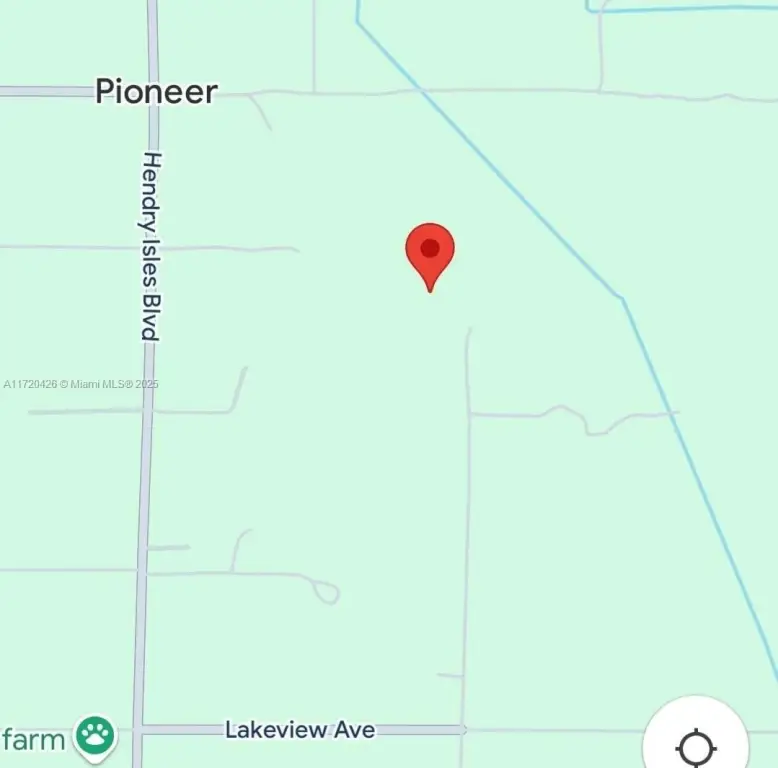The height and width of the screenshot is (768, 778).
Task: Tap the red dropped location pin
Action: coord(430,251)
